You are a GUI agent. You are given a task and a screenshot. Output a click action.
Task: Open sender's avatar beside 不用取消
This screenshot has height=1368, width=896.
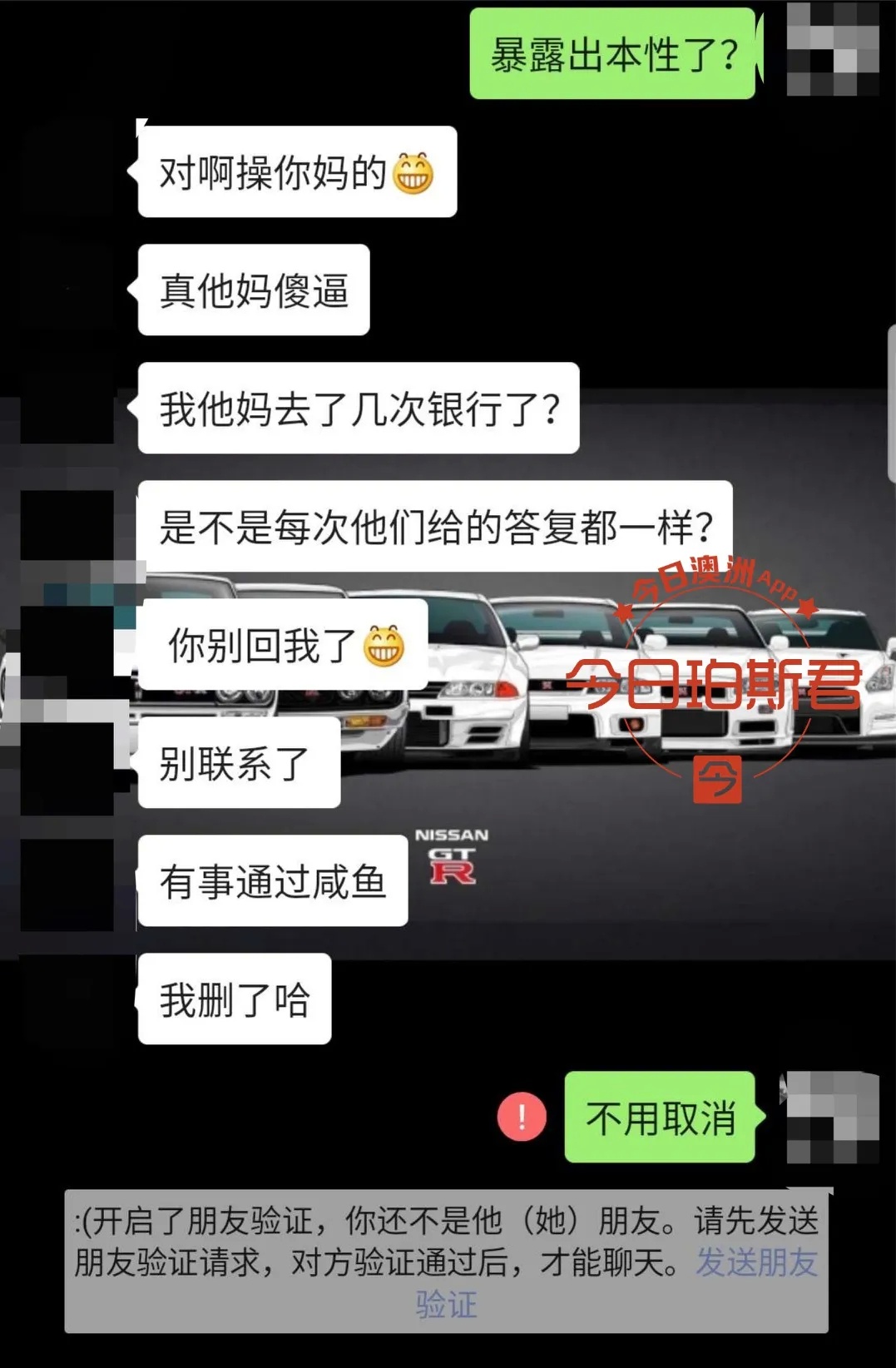click(x=833, y=1117)
